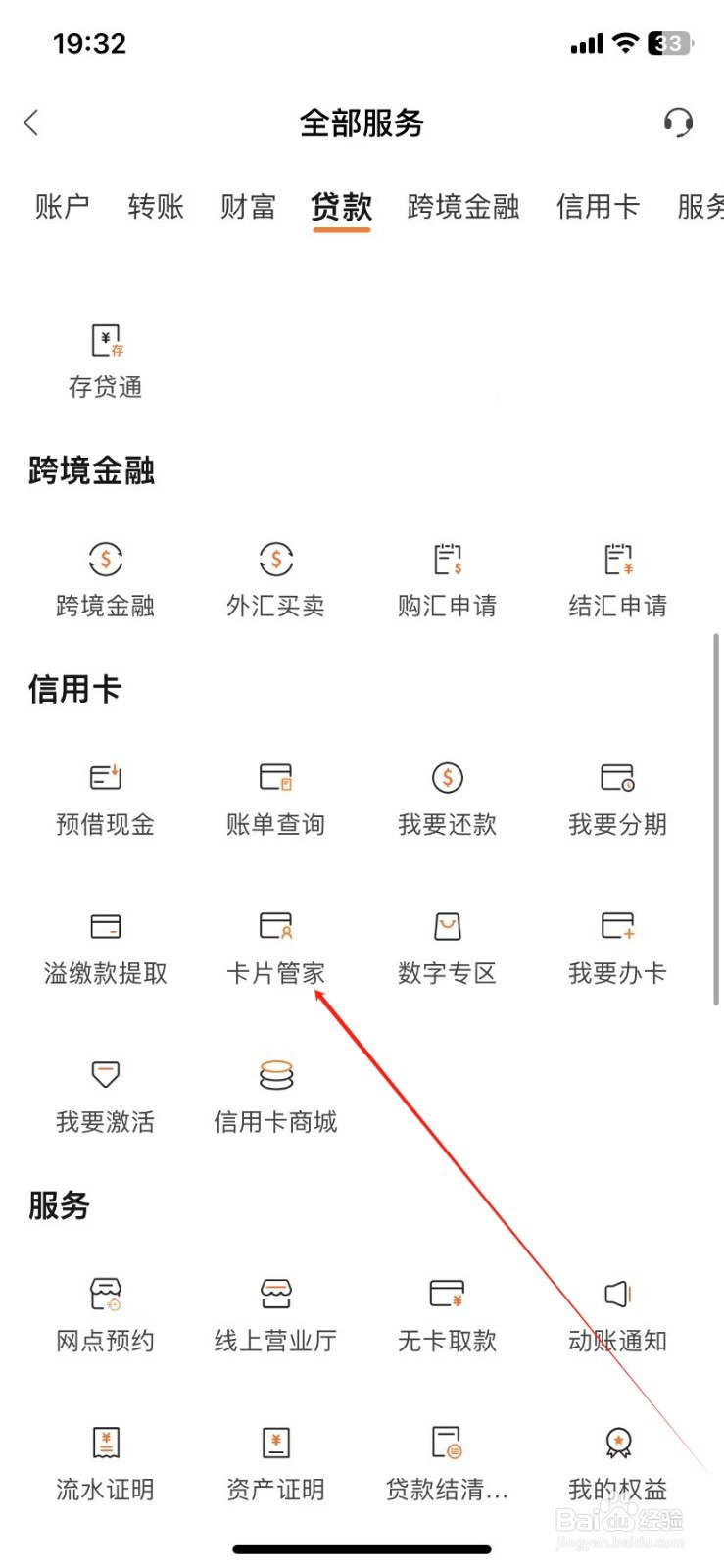Open the 卡片管家 card manager icon
The width and height of the screenshot is (724, 1568).
click(x=275, y=944)
